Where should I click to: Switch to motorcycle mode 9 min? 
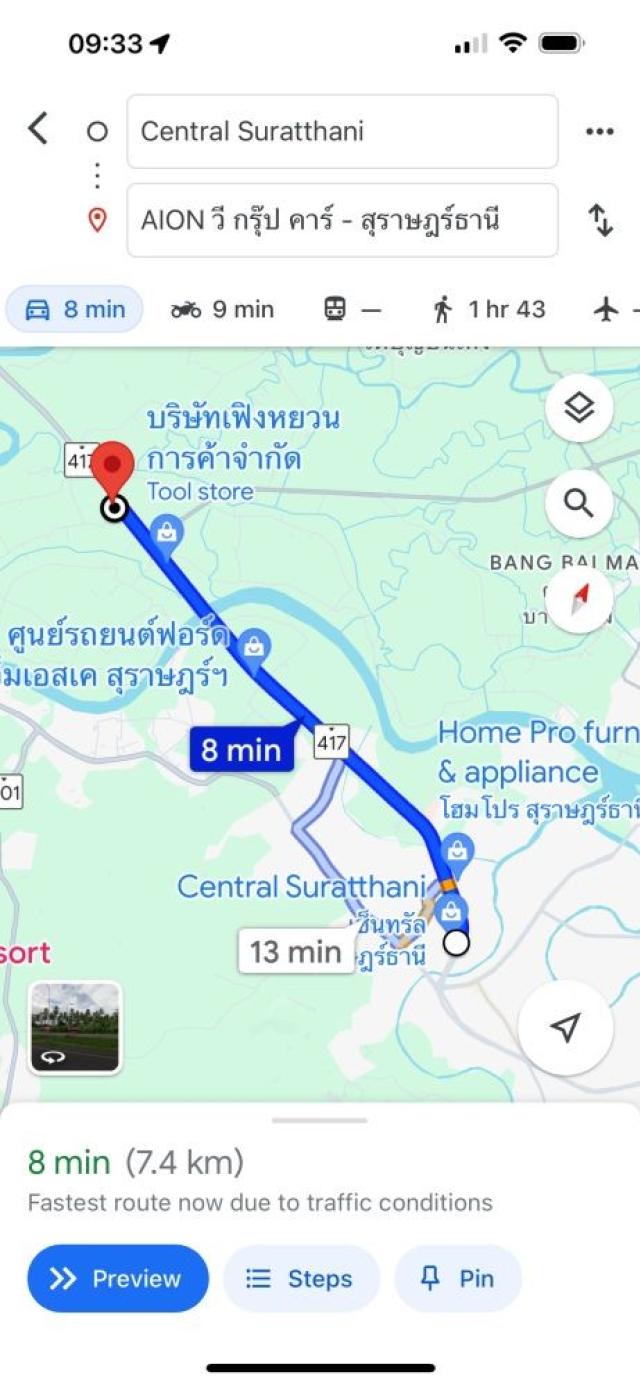pyautogui.click(x=222, y=309)
